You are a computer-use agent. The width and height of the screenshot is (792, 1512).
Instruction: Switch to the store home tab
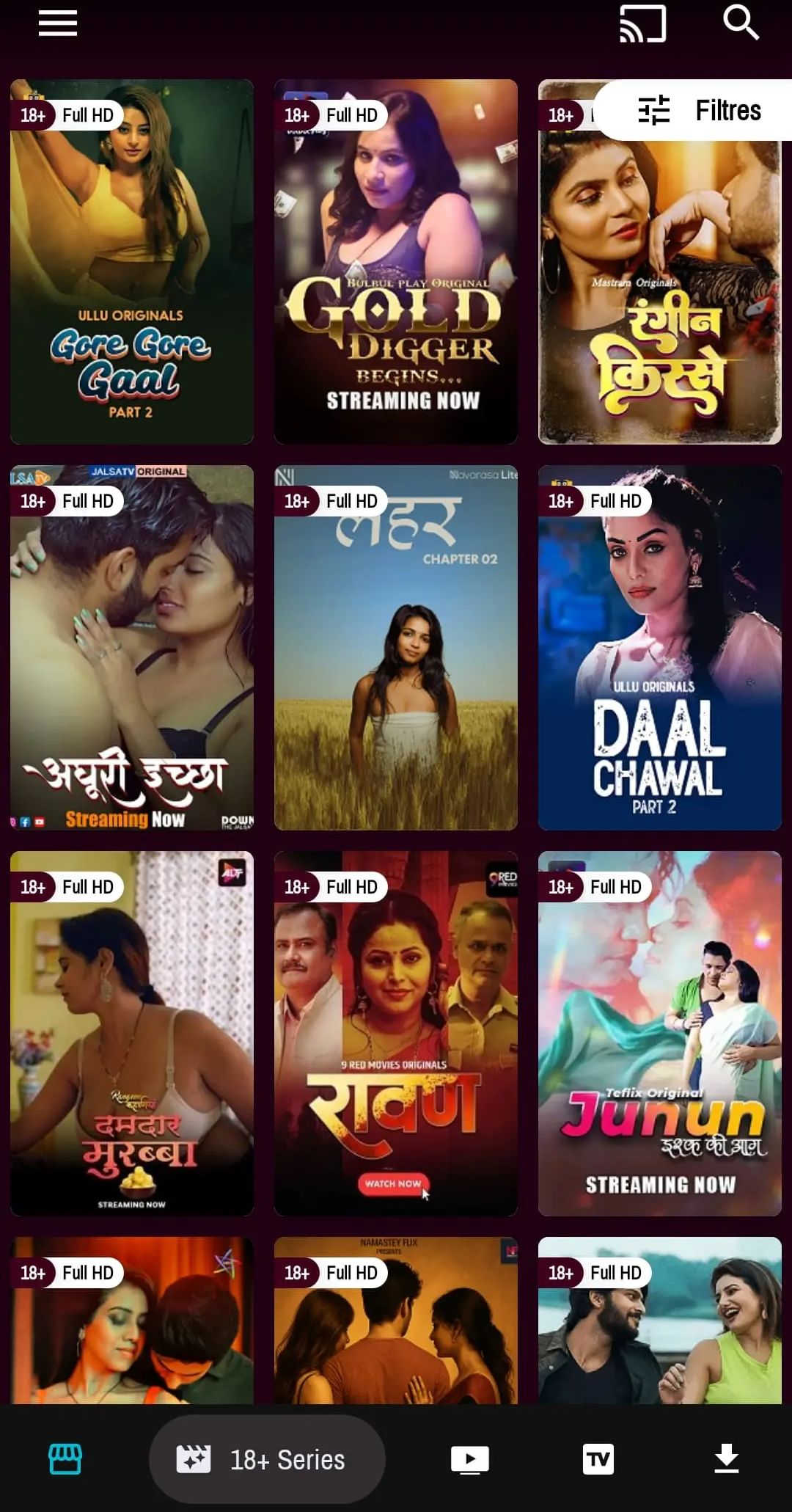(x=65, y=1459)
